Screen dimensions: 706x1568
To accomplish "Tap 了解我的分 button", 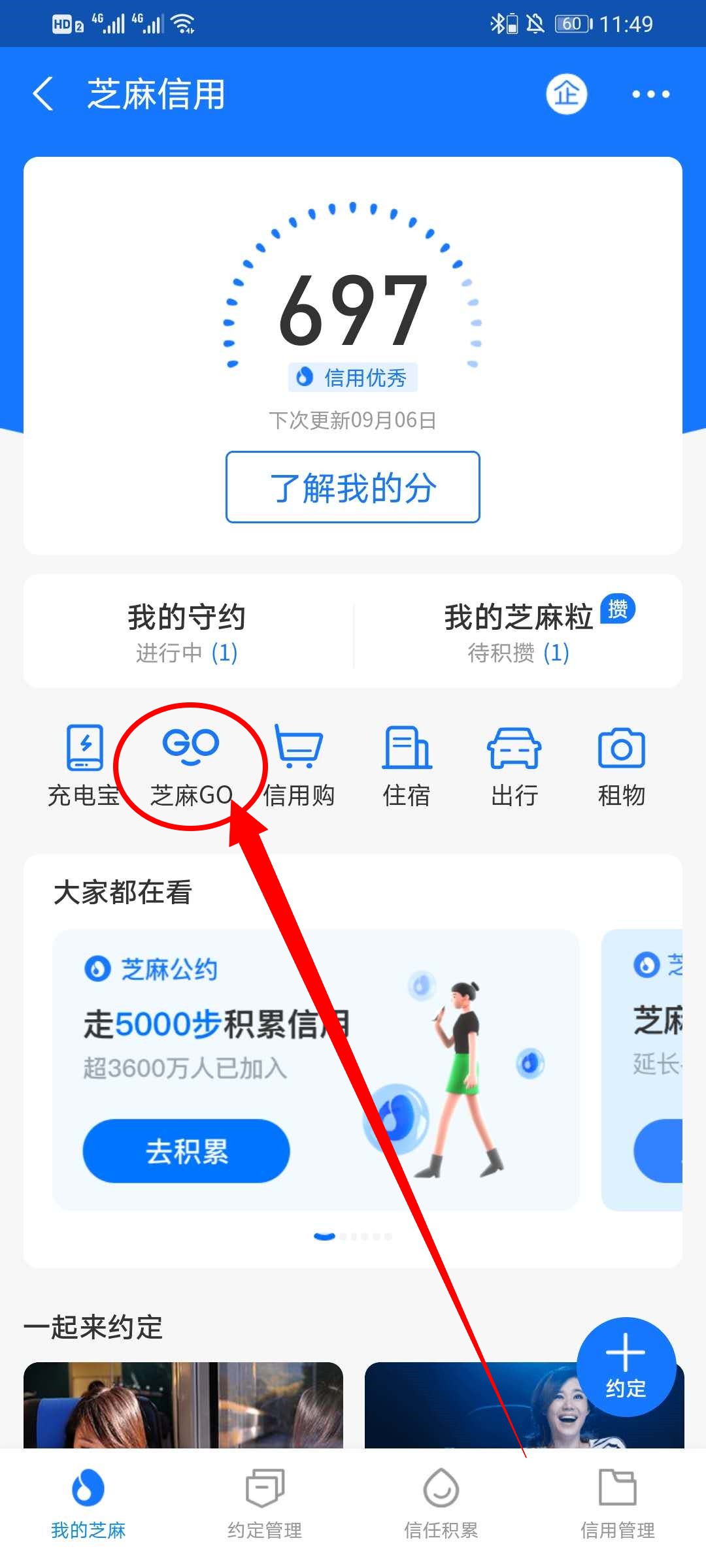I will [x=353, y=487].
